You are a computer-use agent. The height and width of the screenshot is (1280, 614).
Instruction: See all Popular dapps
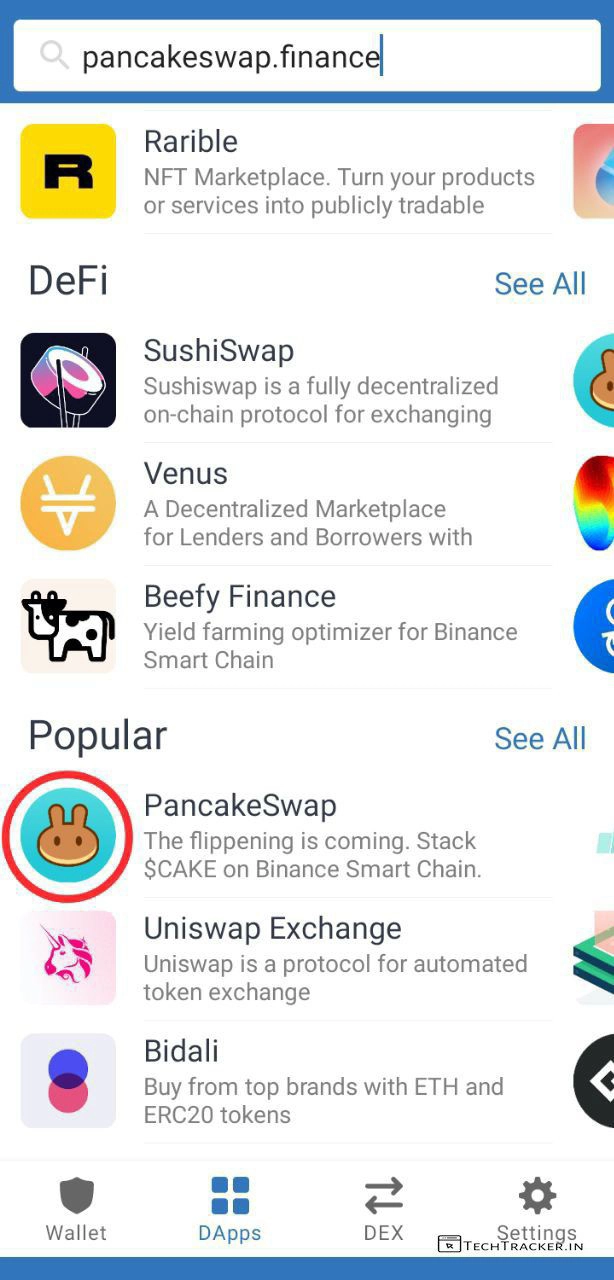click(x=539, y=739)
